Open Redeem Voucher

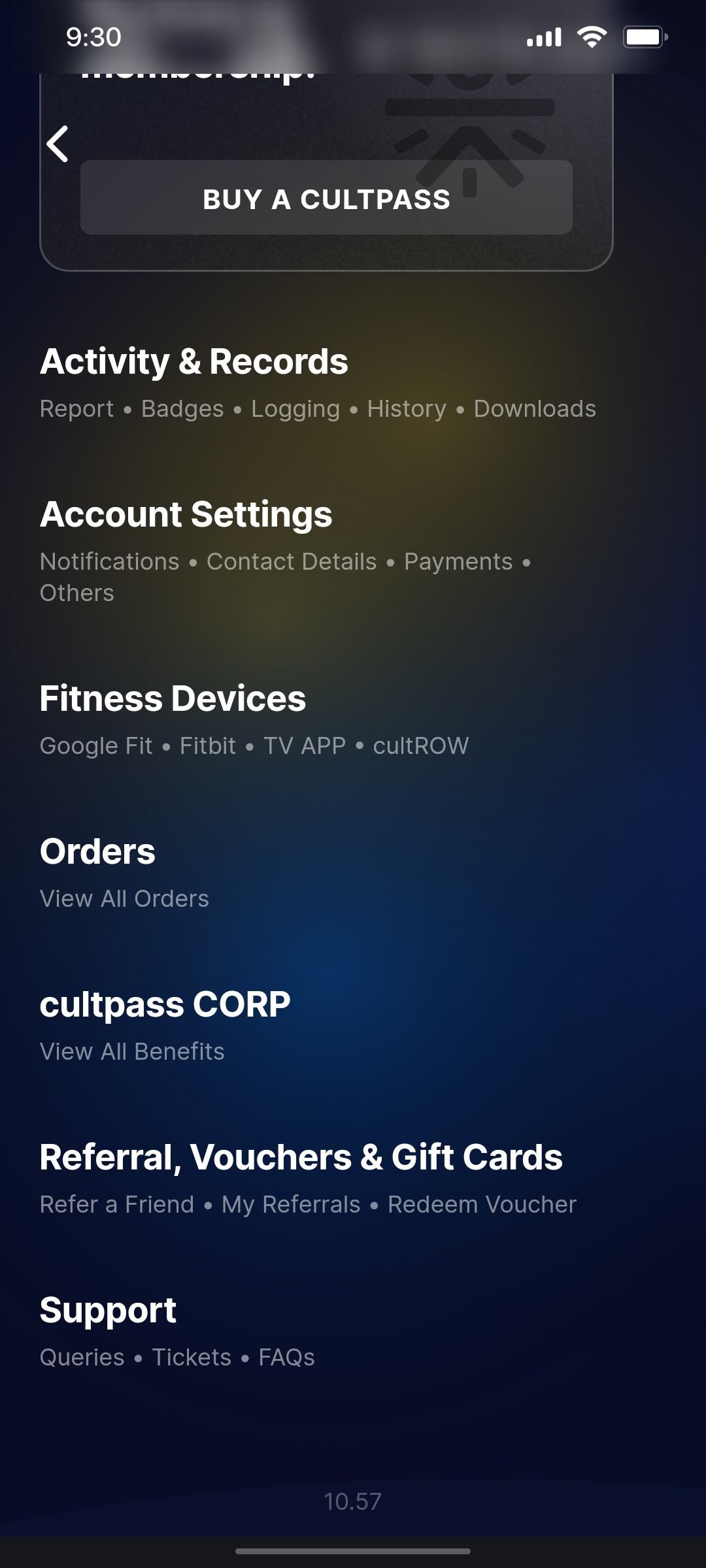pos(482,1204)
